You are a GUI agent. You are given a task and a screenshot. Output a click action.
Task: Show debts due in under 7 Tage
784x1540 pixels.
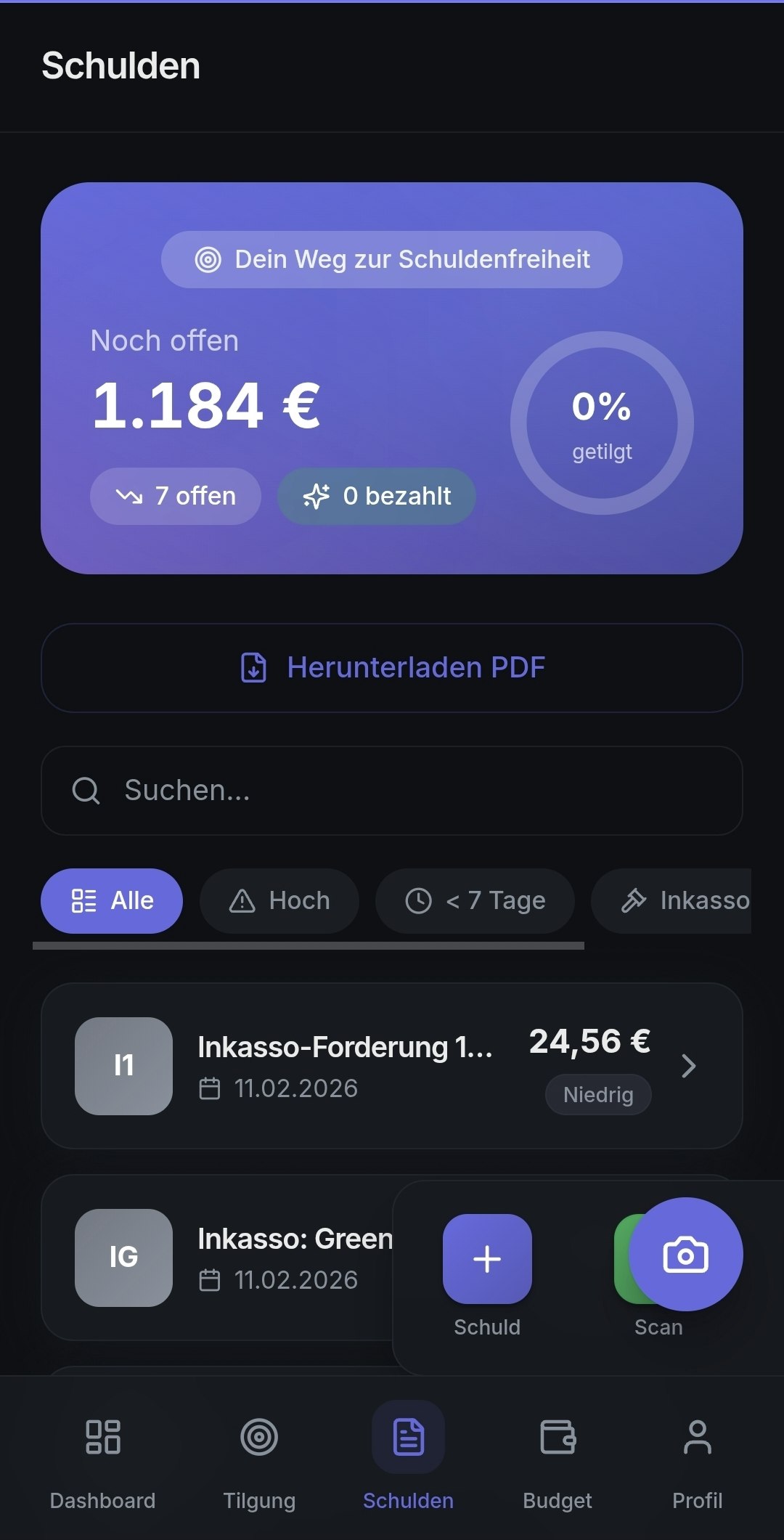pos(475,901)
